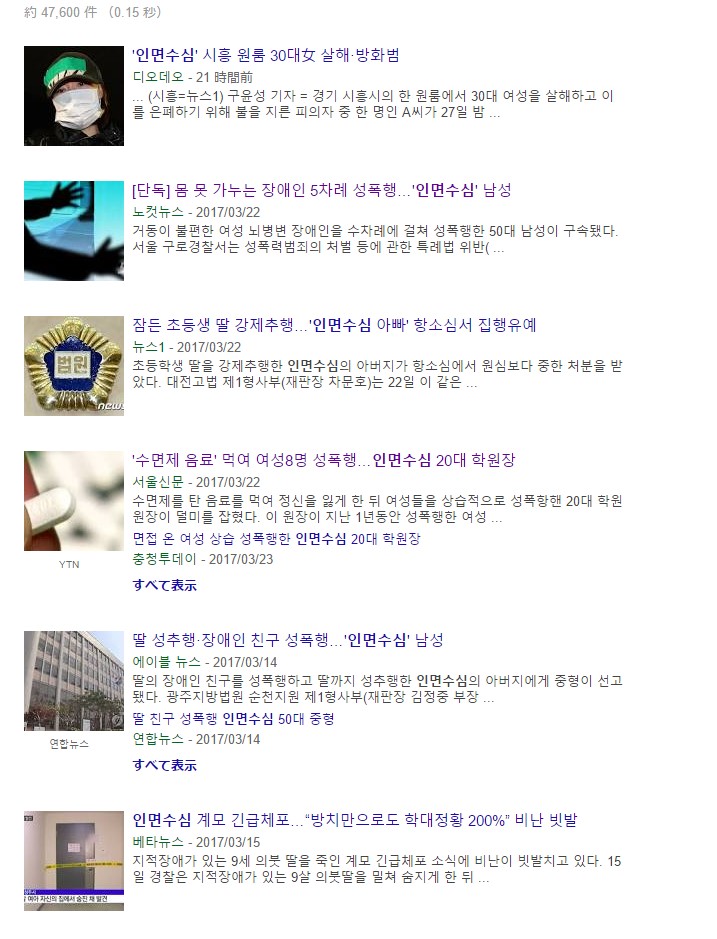
Task: Tap 'すべて表示' under the 충청투데이 result
Action: pos(164,585)
